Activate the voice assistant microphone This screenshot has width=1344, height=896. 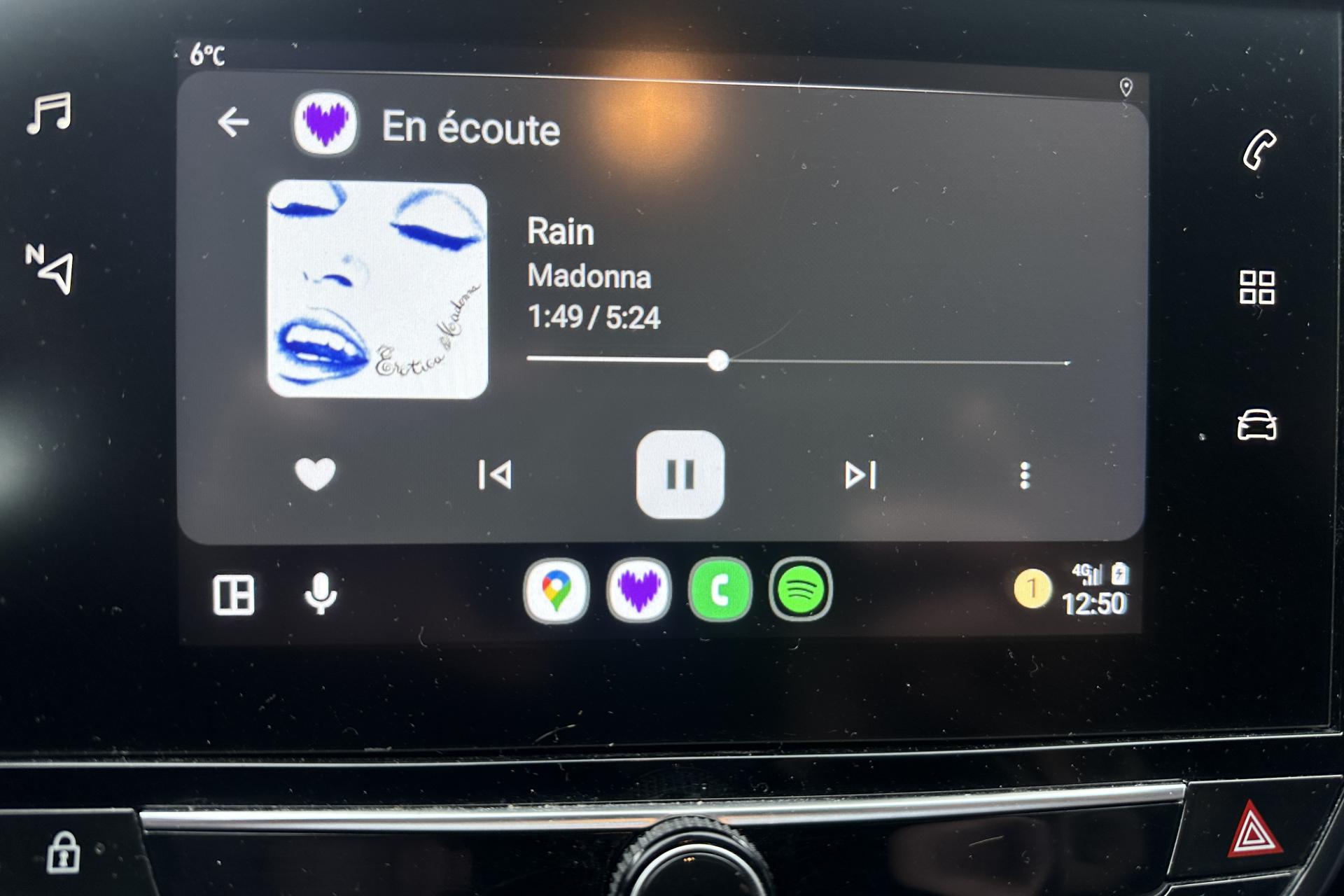pos(321,594)
